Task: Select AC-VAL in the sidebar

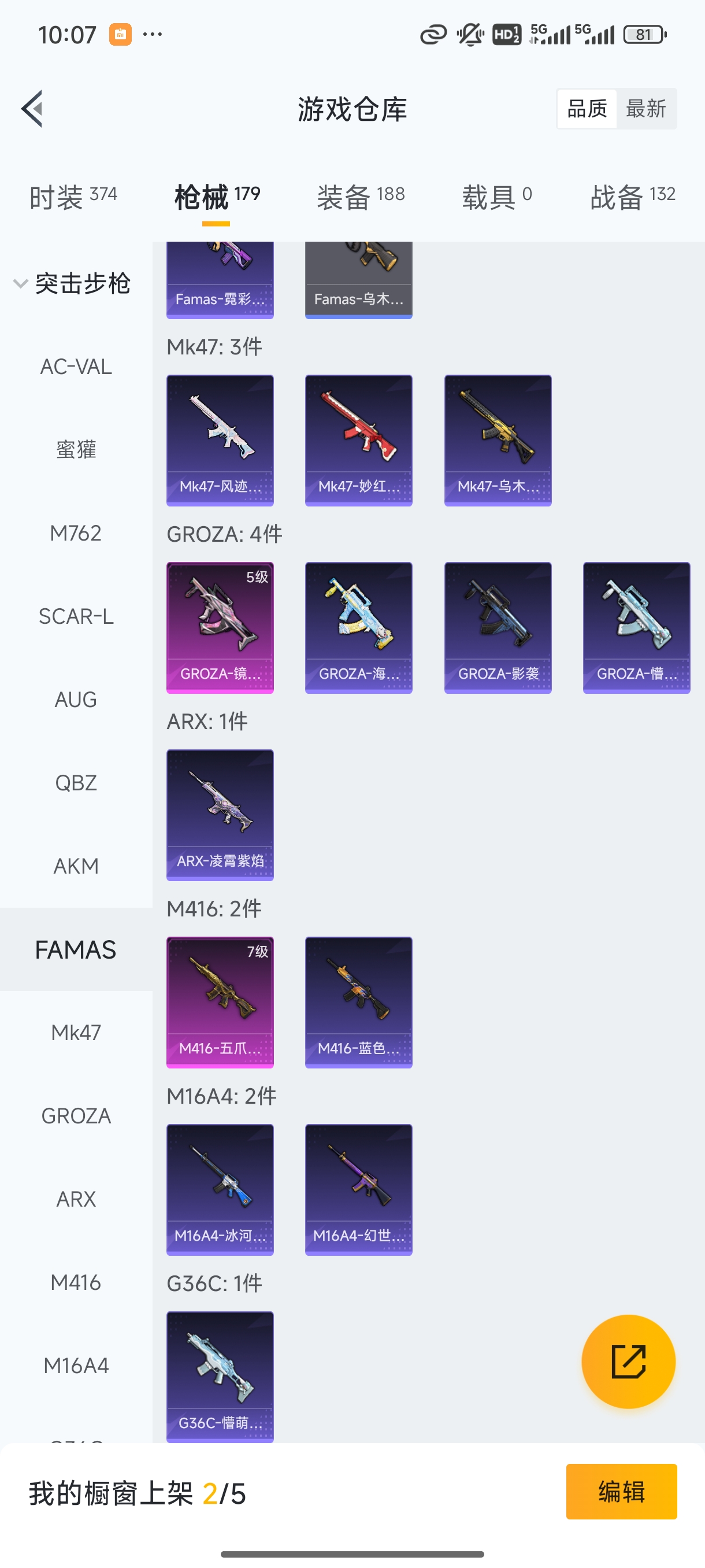Action: [x=76, y=367]
